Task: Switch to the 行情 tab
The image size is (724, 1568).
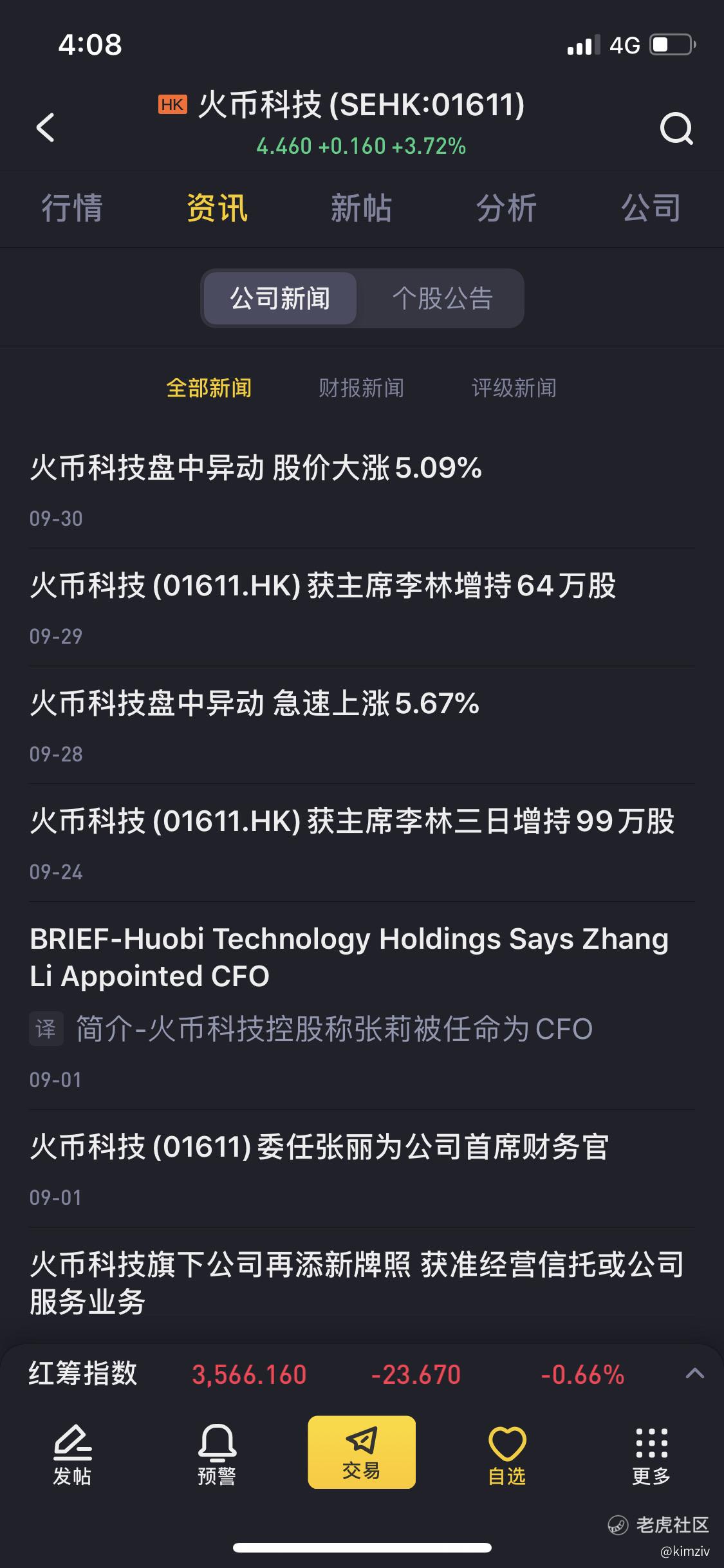Action: 72,209
